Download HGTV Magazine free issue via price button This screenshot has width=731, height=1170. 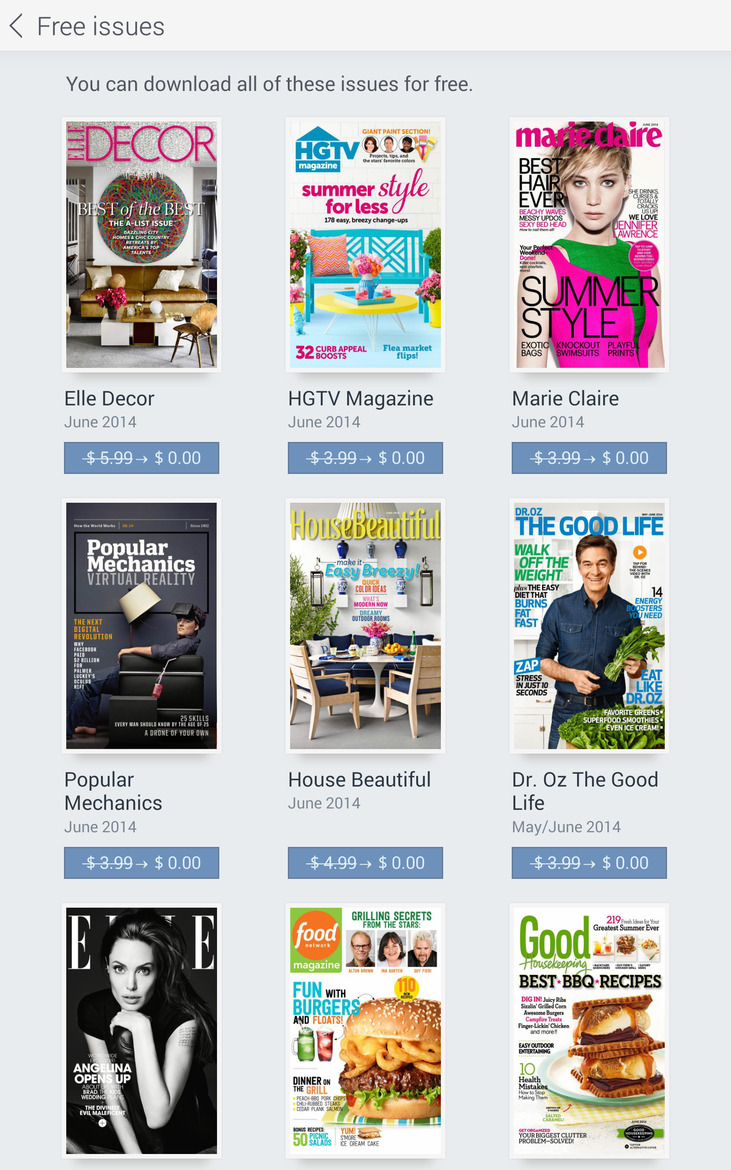pyautogui.click(x=364, y=457)
